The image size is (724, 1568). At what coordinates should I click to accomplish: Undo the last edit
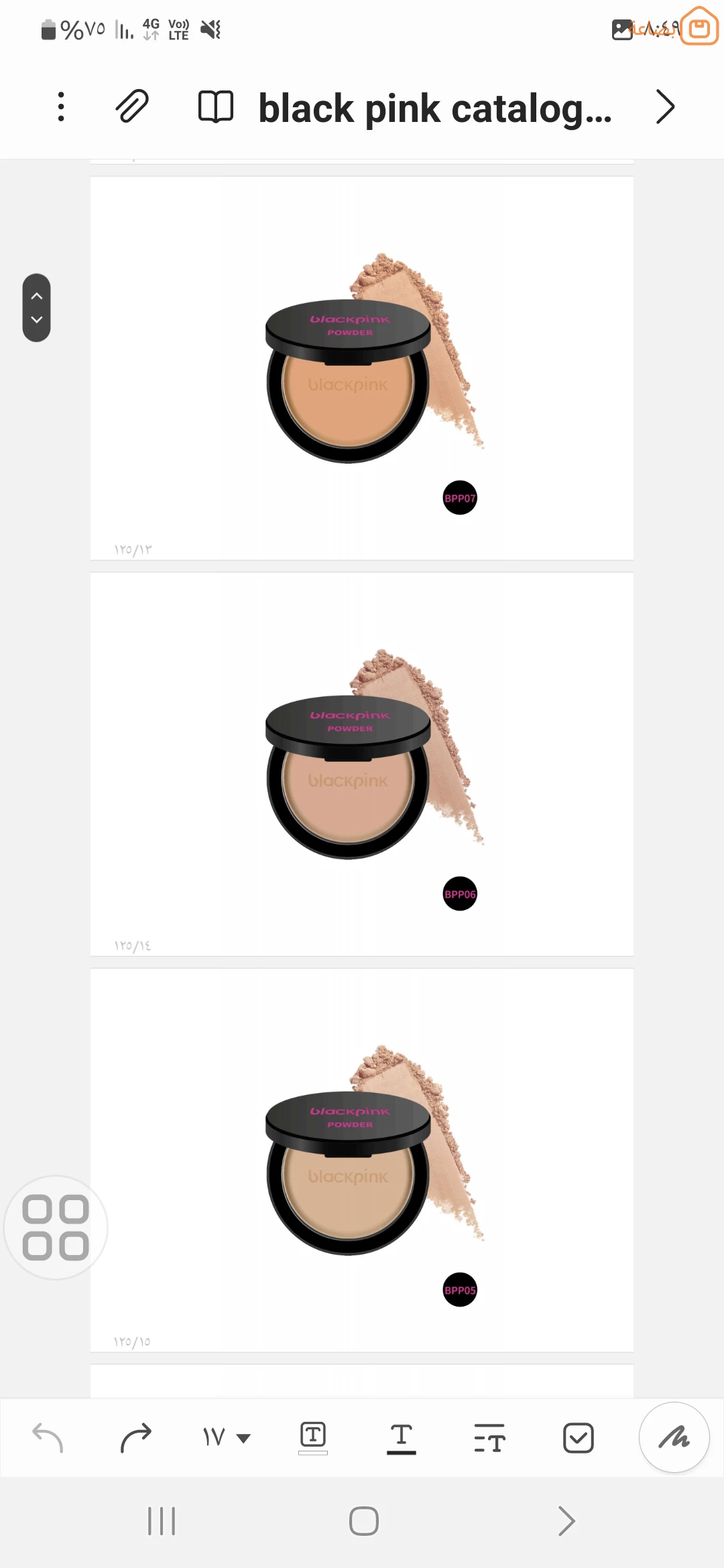coord(48,1438)
